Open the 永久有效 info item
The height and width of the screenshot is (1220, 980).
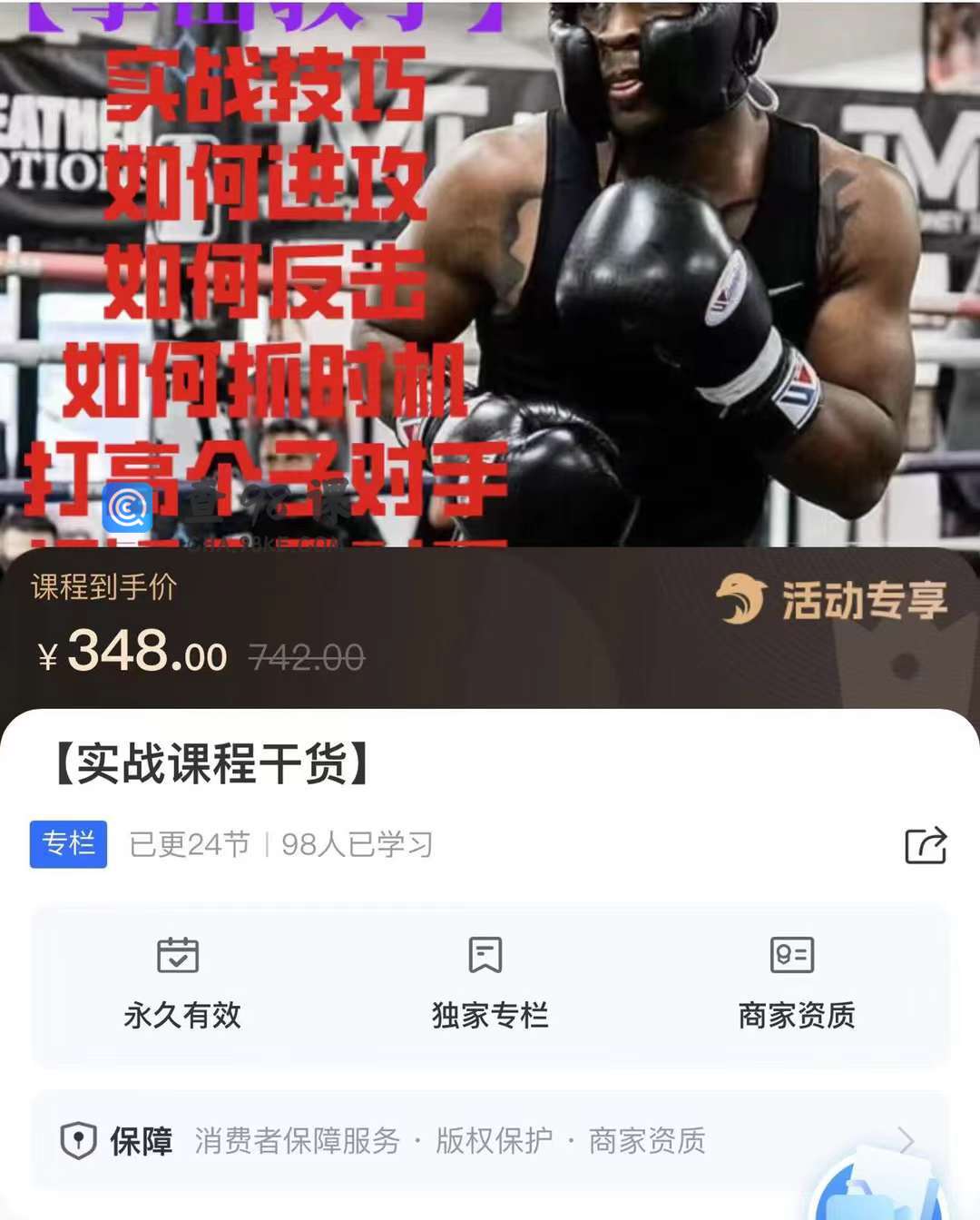point(181,984)
